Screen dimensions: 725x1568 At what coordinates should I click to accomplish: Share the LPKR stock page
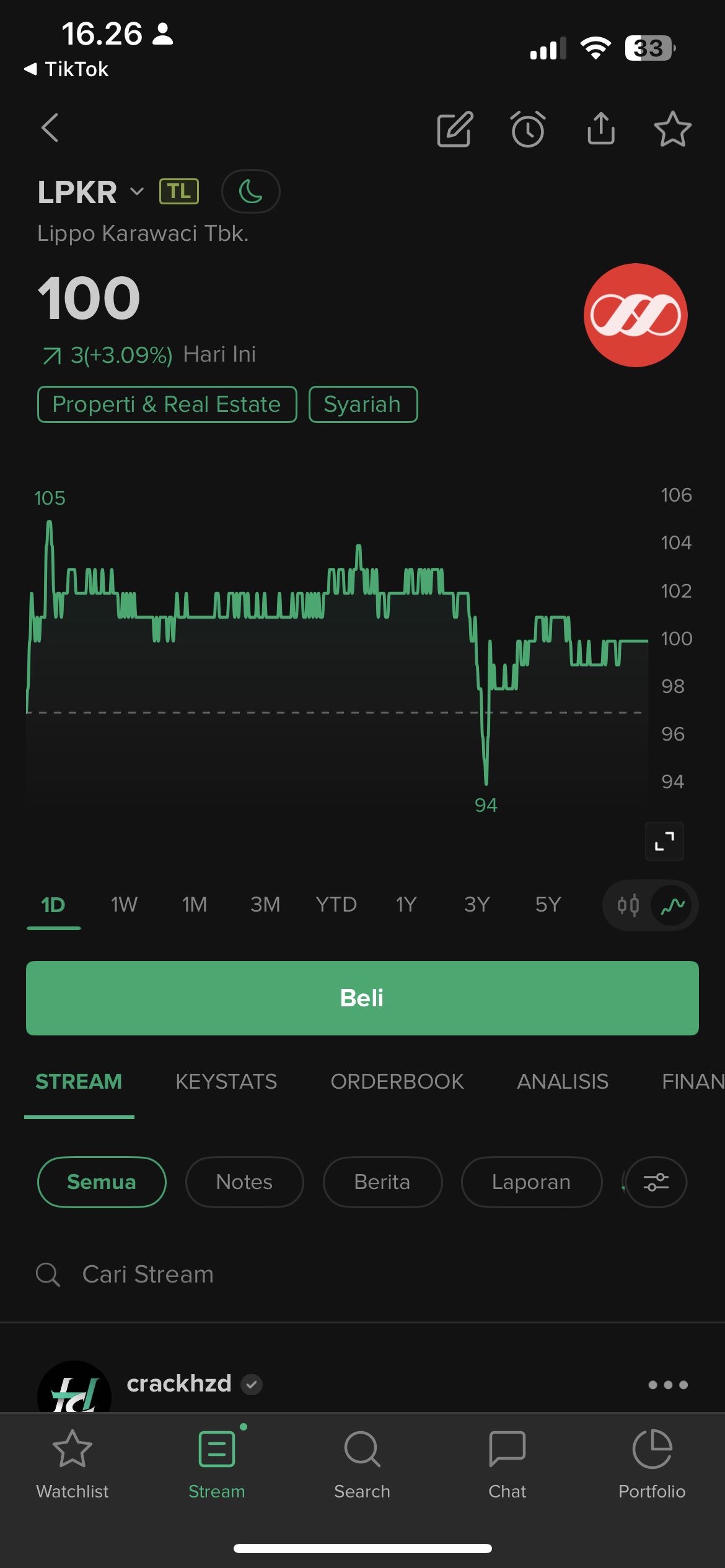tap(600, 129)
